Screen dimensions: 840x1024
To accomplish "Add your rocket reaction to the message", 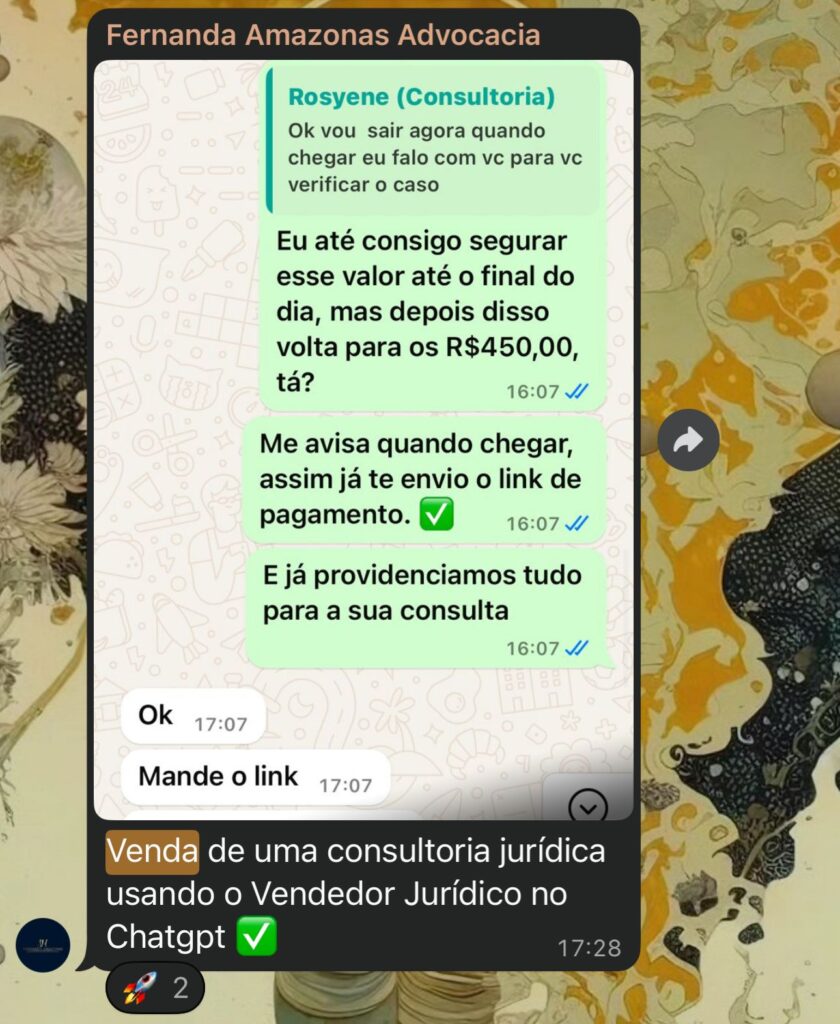I will pos(155,990).
